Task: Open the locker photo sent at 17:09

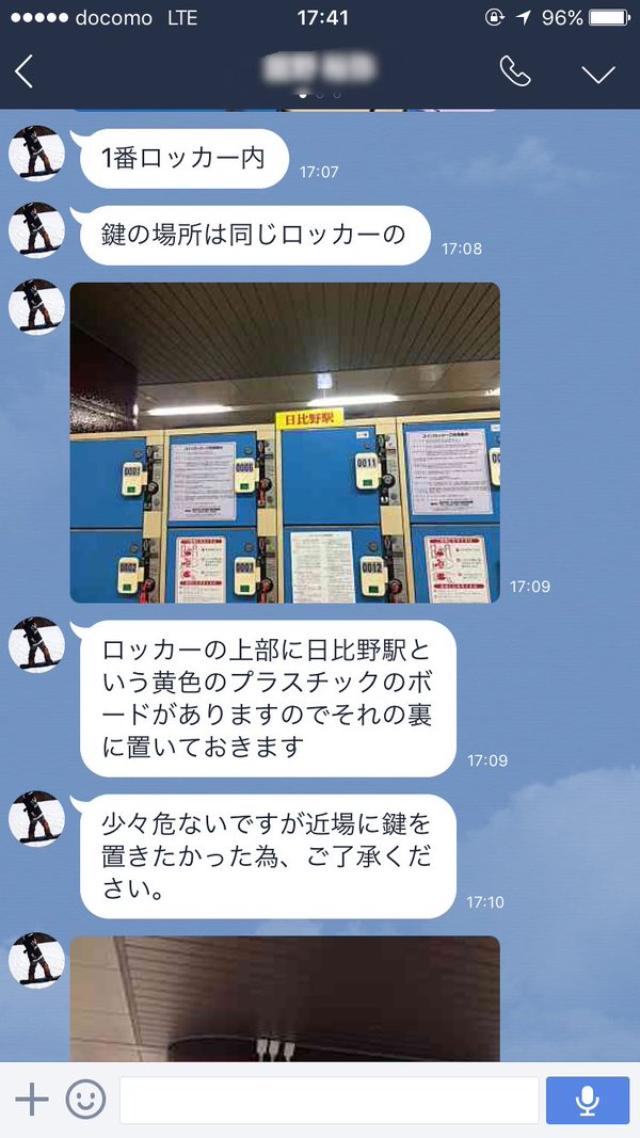Action: [285, 443]
